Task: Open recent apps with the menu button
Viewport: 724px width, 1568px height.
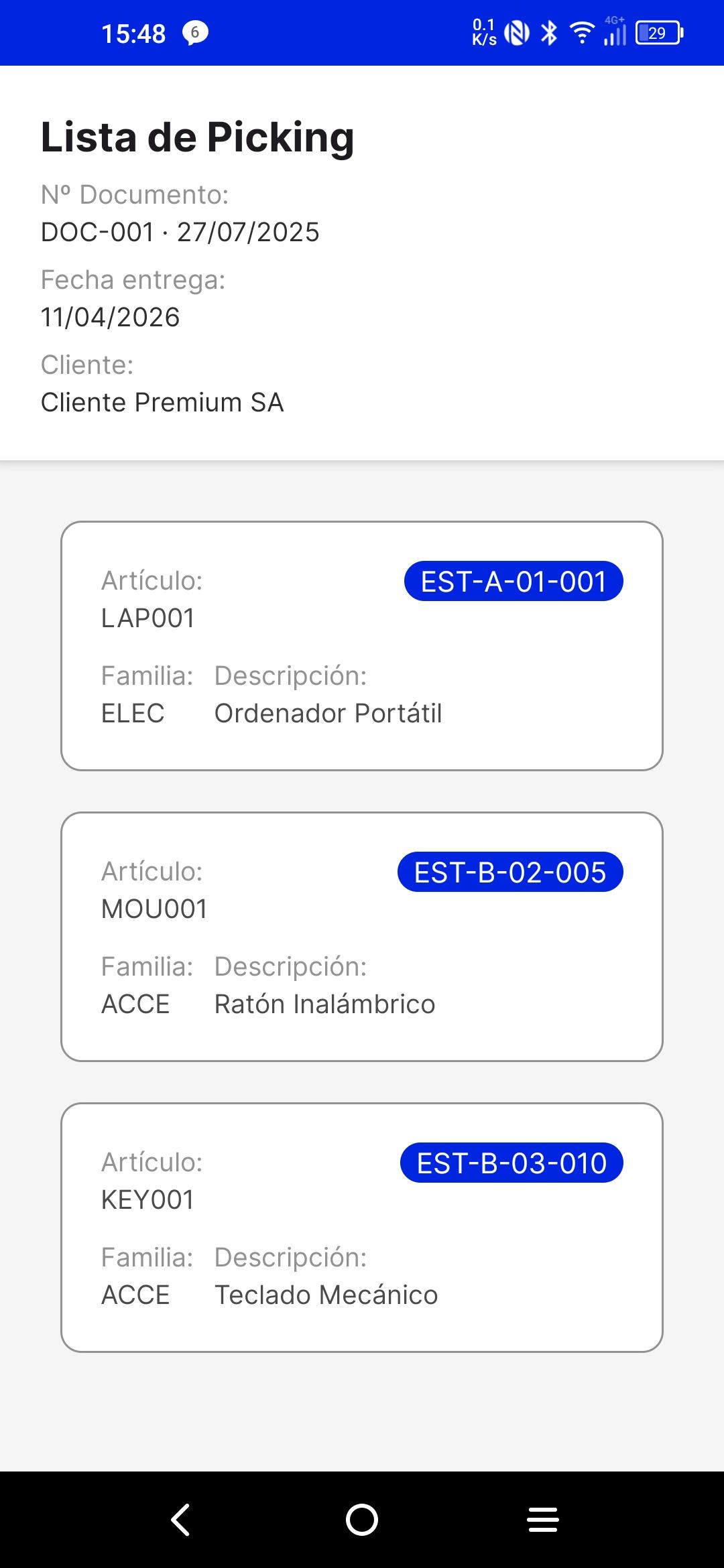Action: pyautogui.click(x=543, y=1520)
